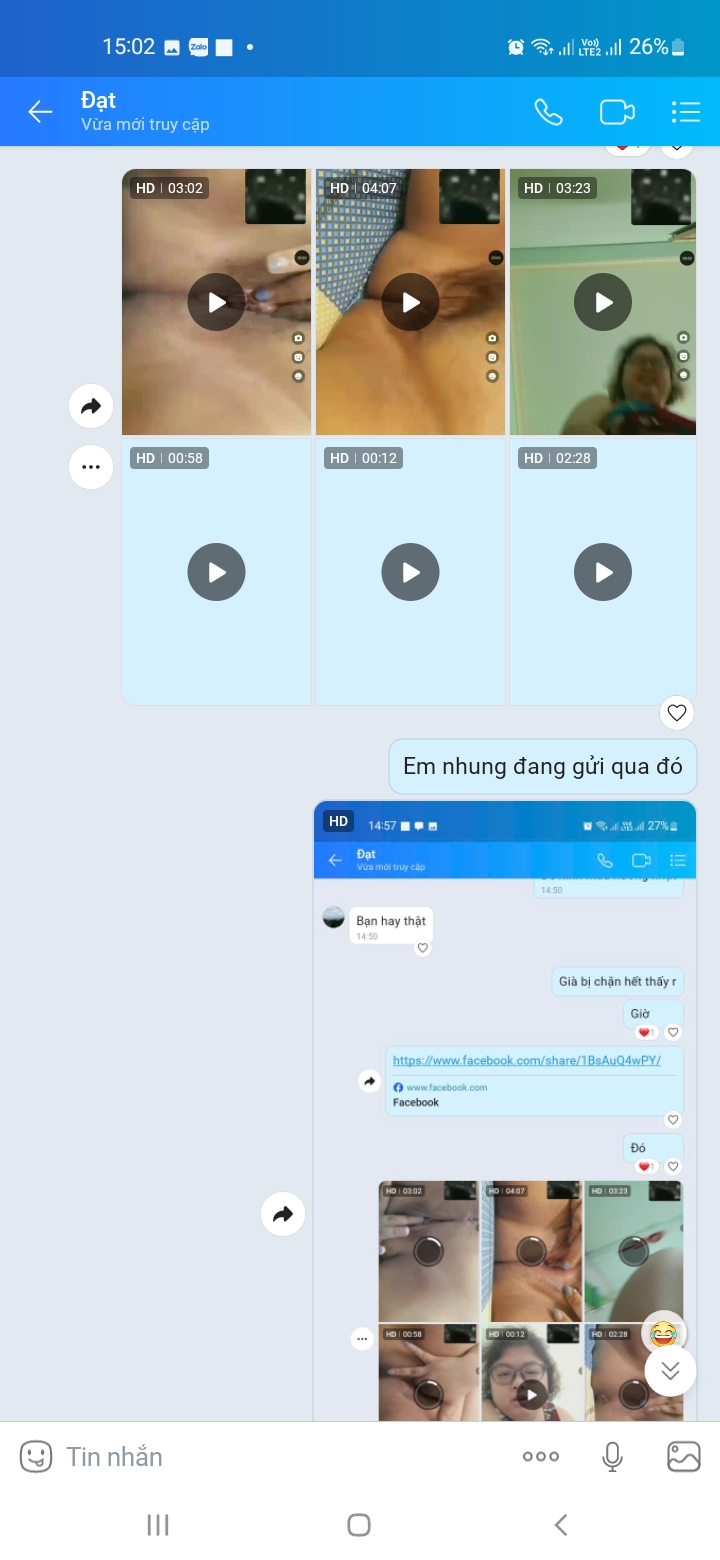
Task: Forward the video group message
Action: pos(91,406)
